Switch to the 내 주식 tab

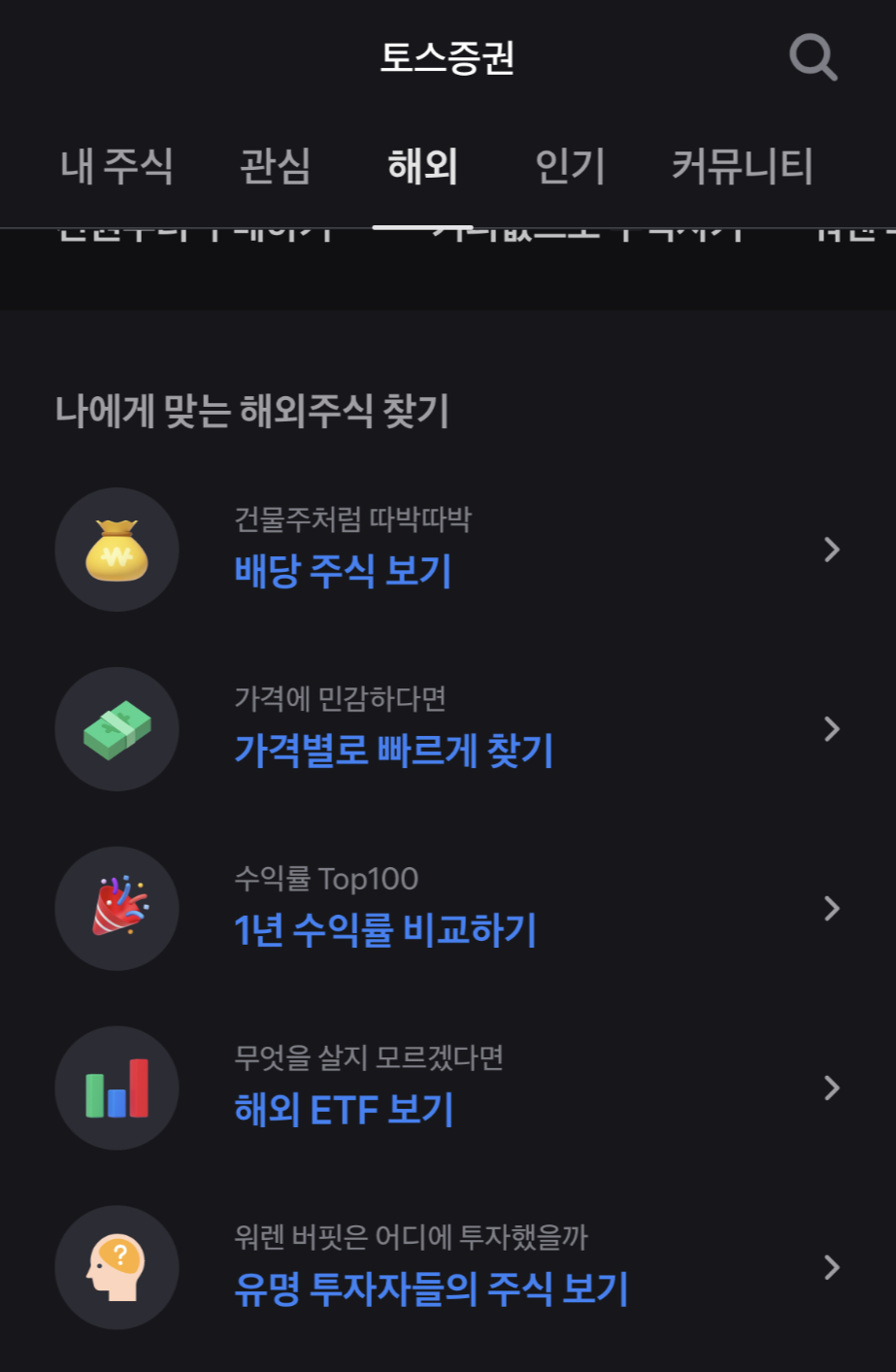pyautogui.click(x=116, y=166)
